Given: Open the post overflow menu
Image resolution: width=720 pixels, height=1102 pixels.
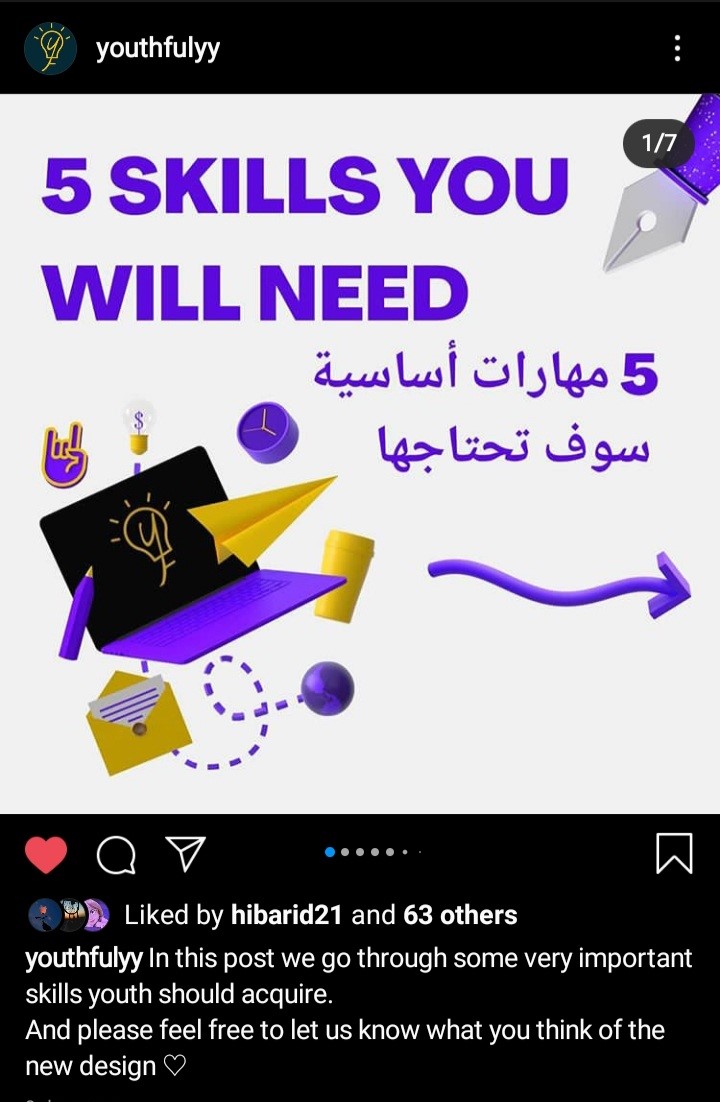Looking at the screenshot, I should [677, 48].
